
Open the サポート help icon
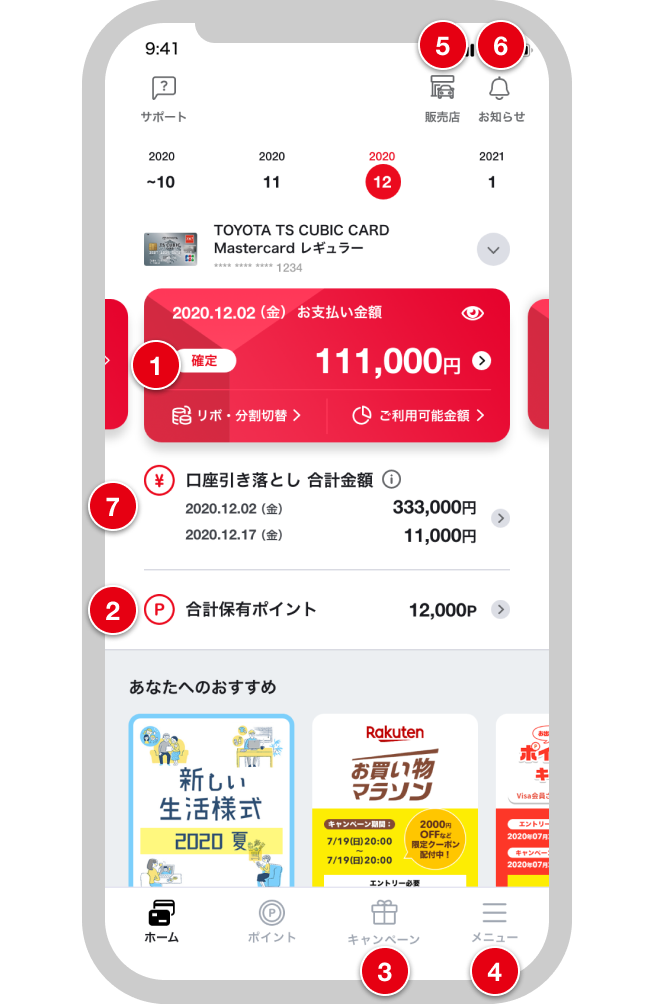click(163, 99)
